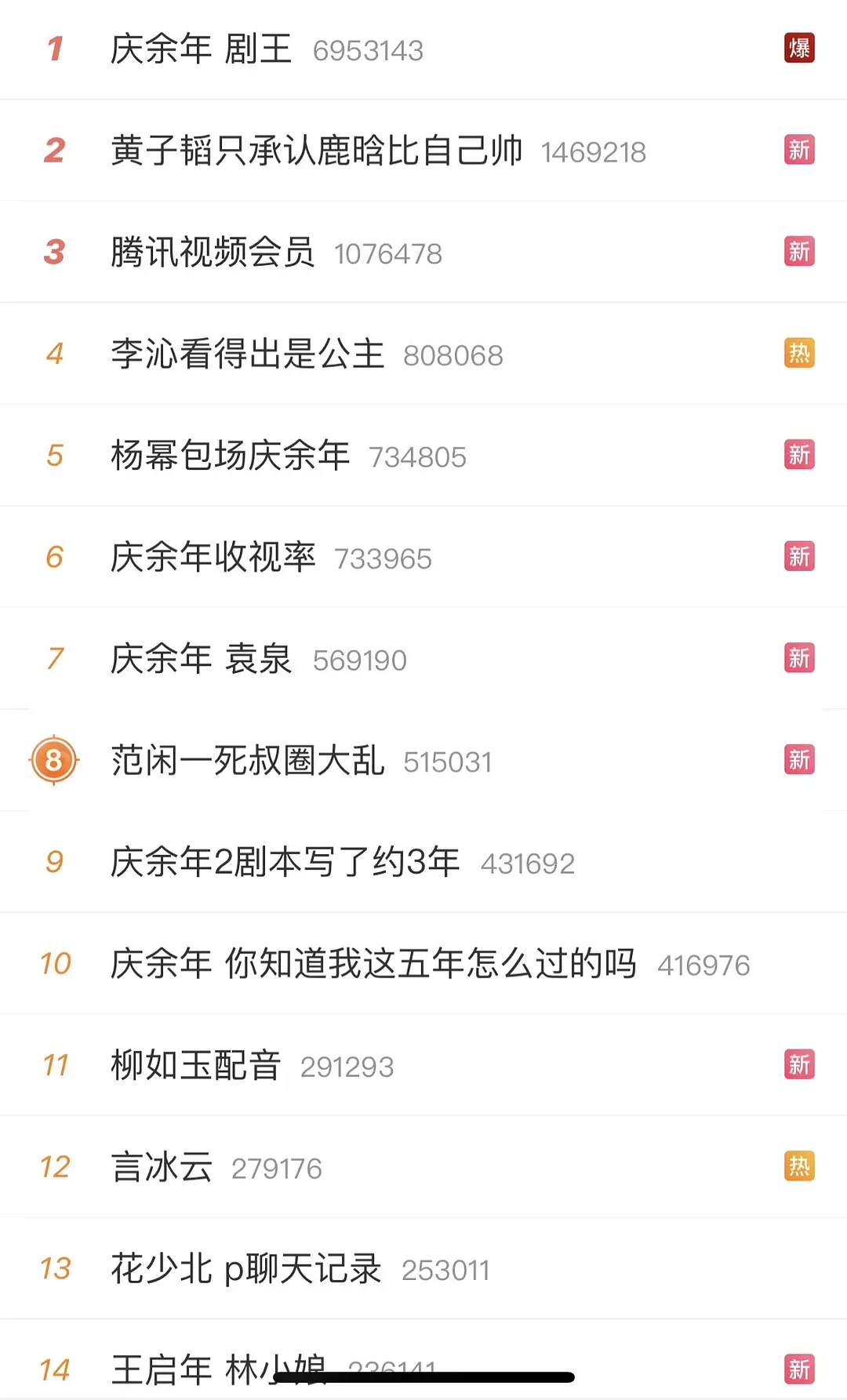The height and width of the screenshot is (1400, 847).
Task: Open 杨幂包场庆余年 trending entry
Action: pyautogui.click(x=230, y=456)
